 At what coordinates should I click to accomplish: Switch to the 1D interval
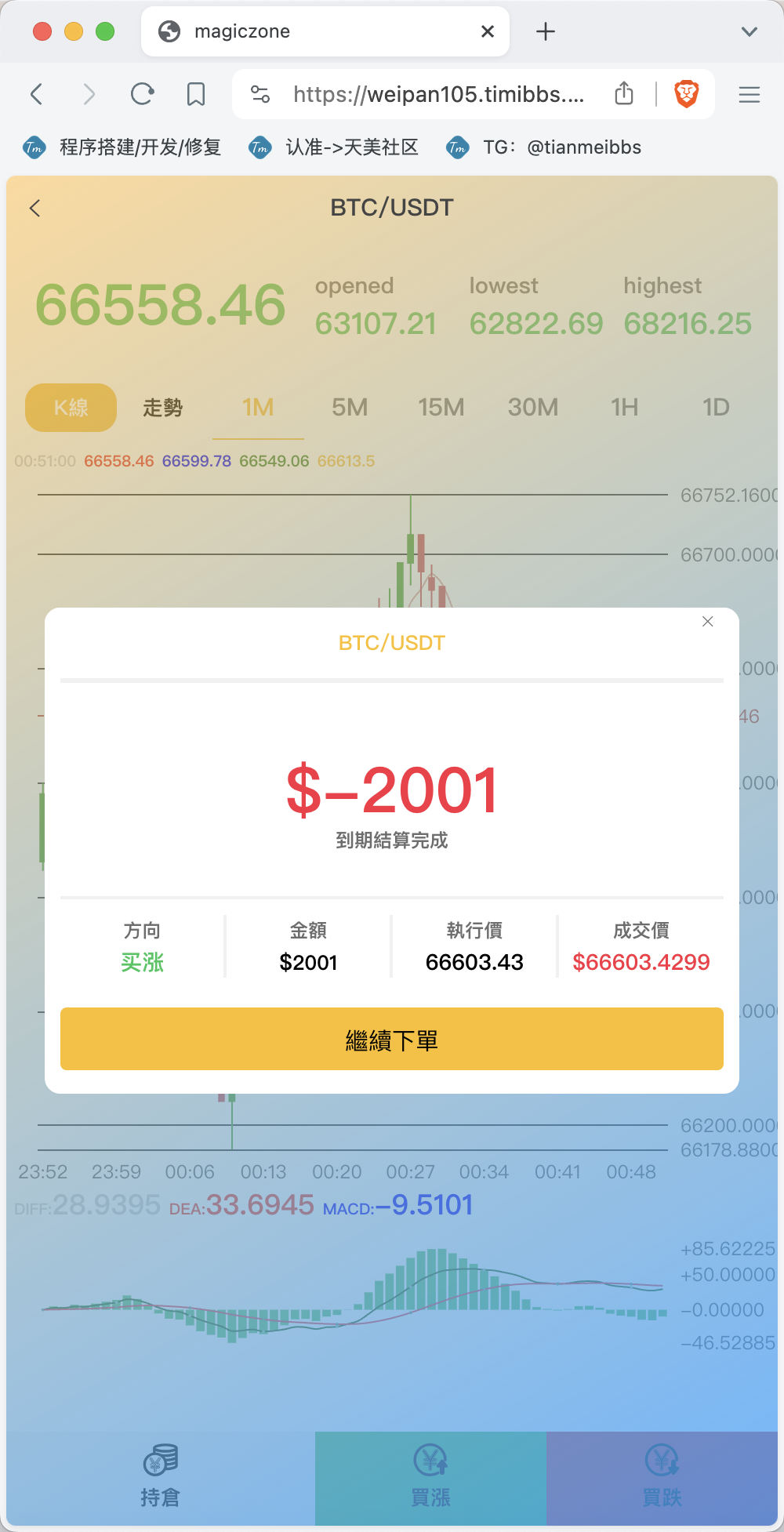(x=716, y=408)
